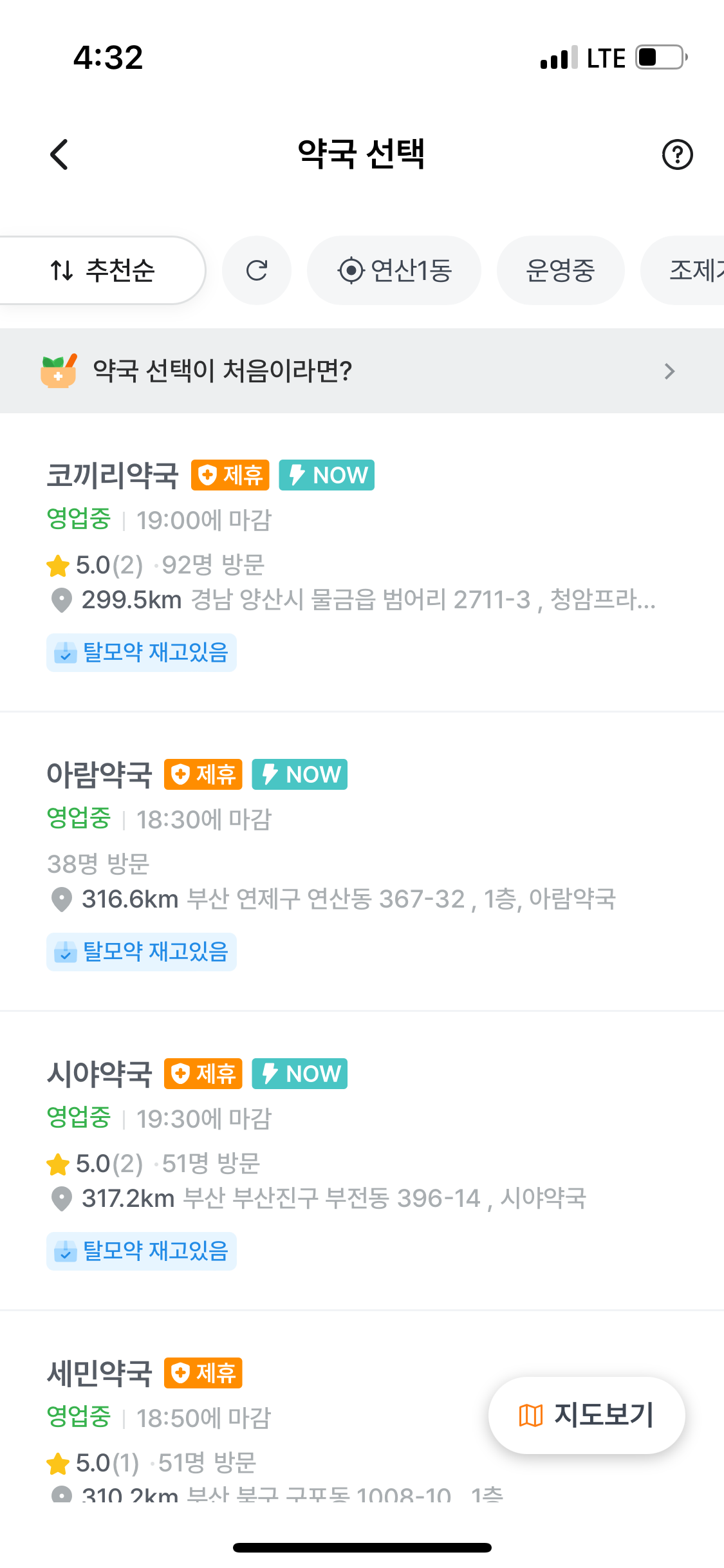Screen dimensions: 724x1568
Task: Go back from pharmacy selection
Action: pos(59,154)
